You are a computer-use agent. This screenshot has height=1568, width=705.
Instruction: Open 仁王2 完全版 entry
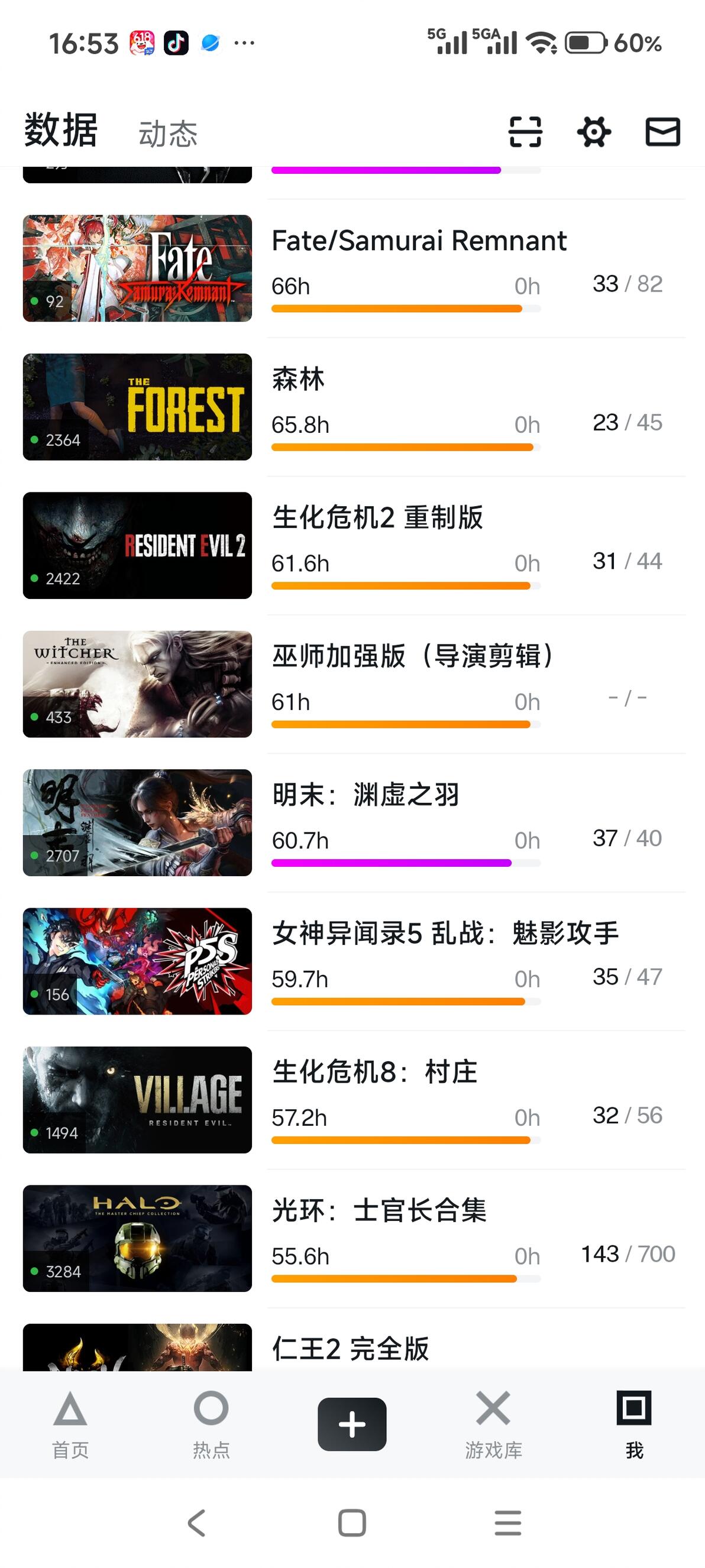click(x=354, y=1346)
